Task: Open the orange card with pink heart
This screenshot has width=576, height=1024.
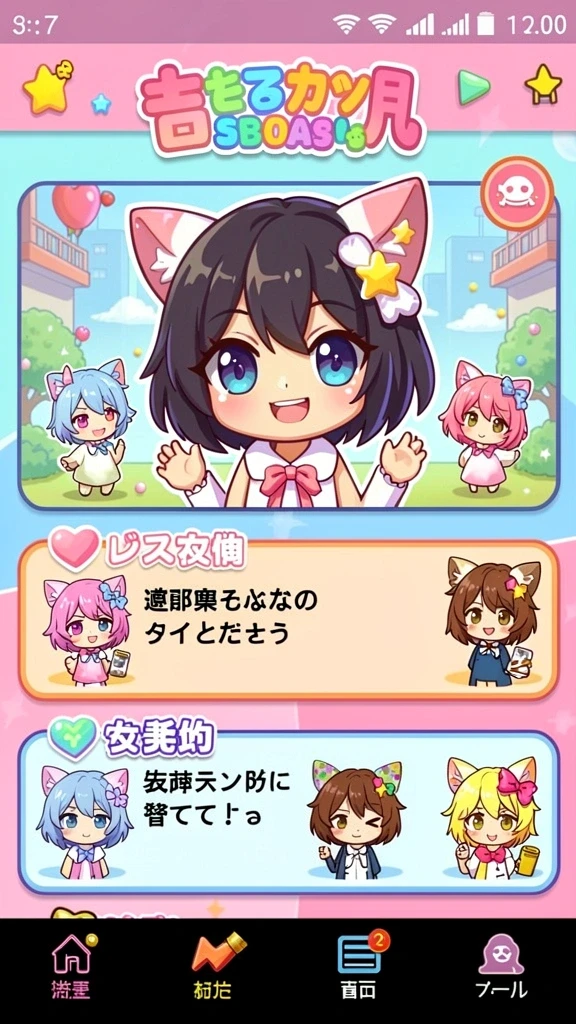Action: coord(288,619)
